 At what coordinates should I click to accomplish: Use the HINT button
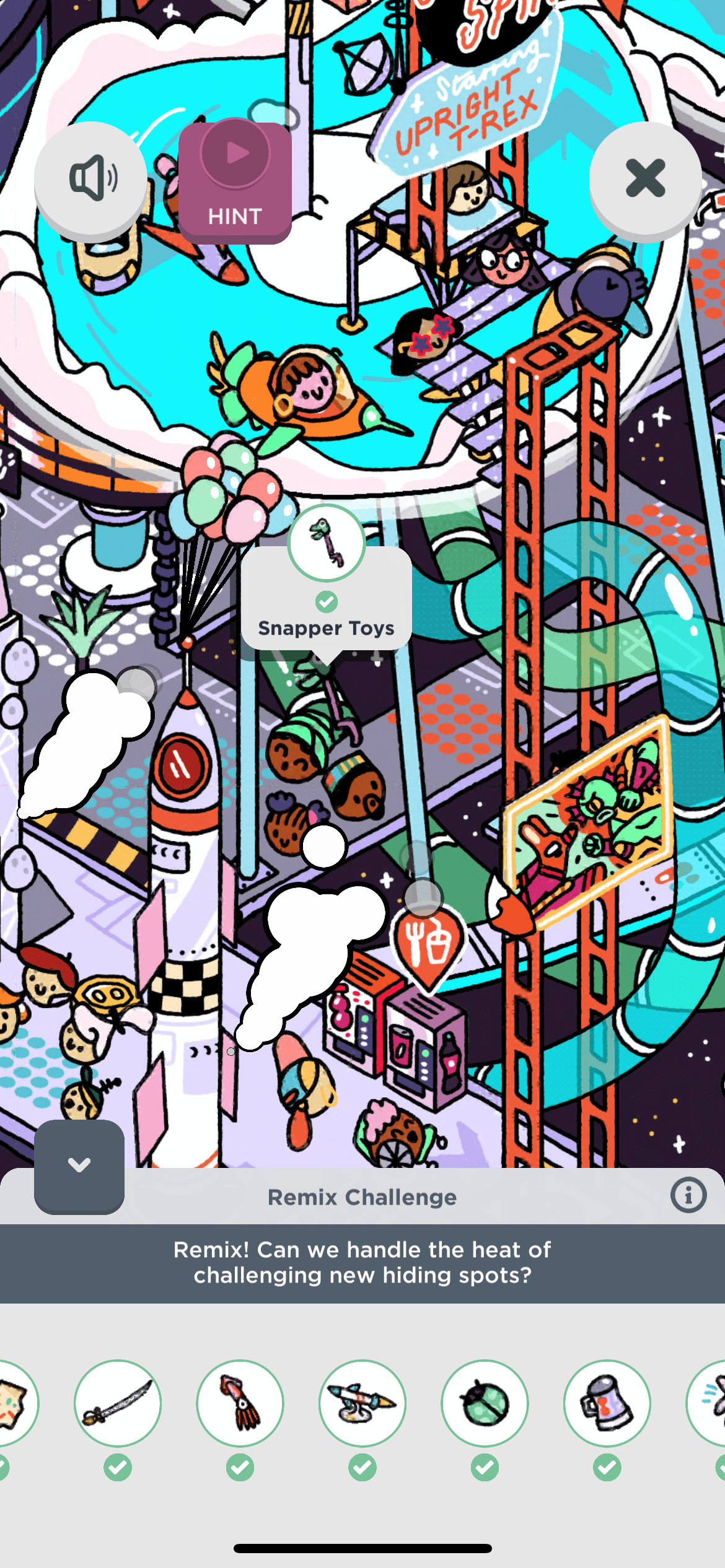(235, 182)
